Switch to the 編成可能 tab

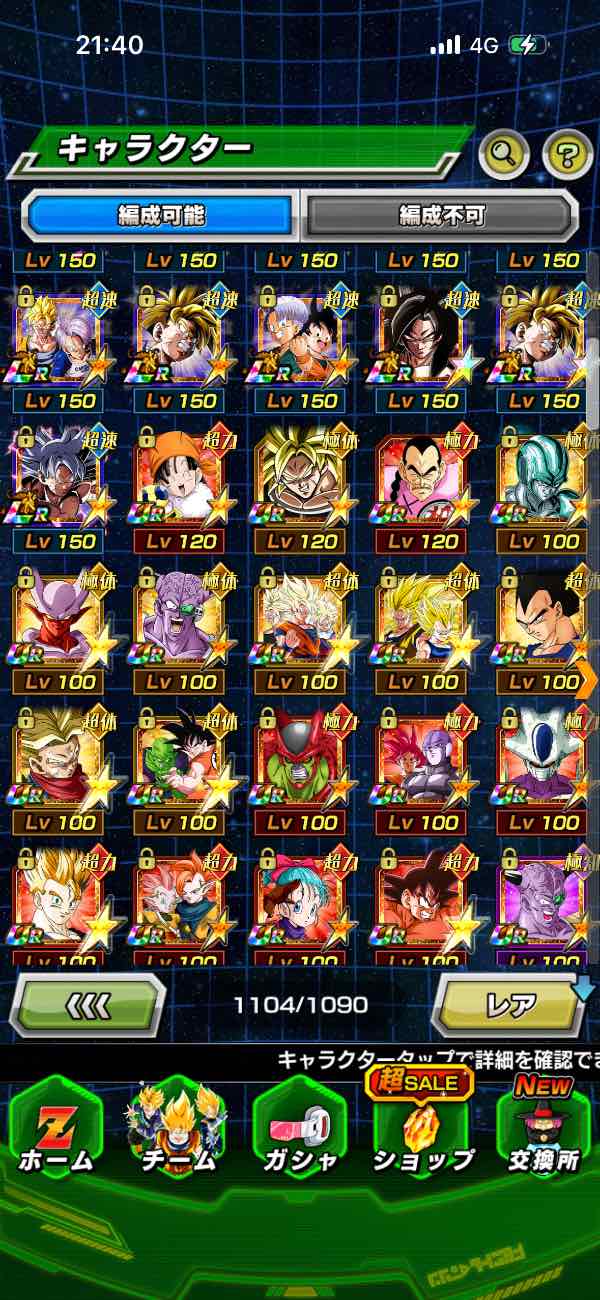[x=161, y=214]
